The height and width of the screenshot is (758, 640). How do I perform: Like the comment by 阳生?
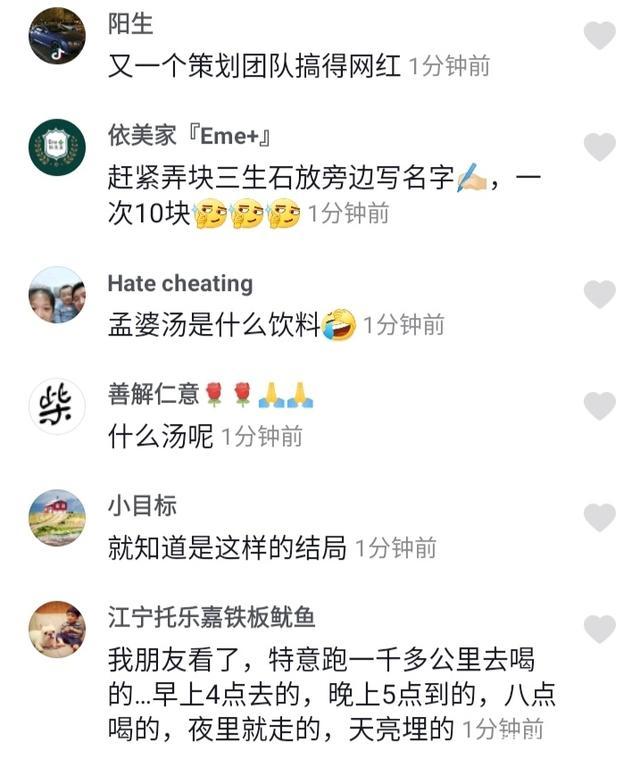599,36
